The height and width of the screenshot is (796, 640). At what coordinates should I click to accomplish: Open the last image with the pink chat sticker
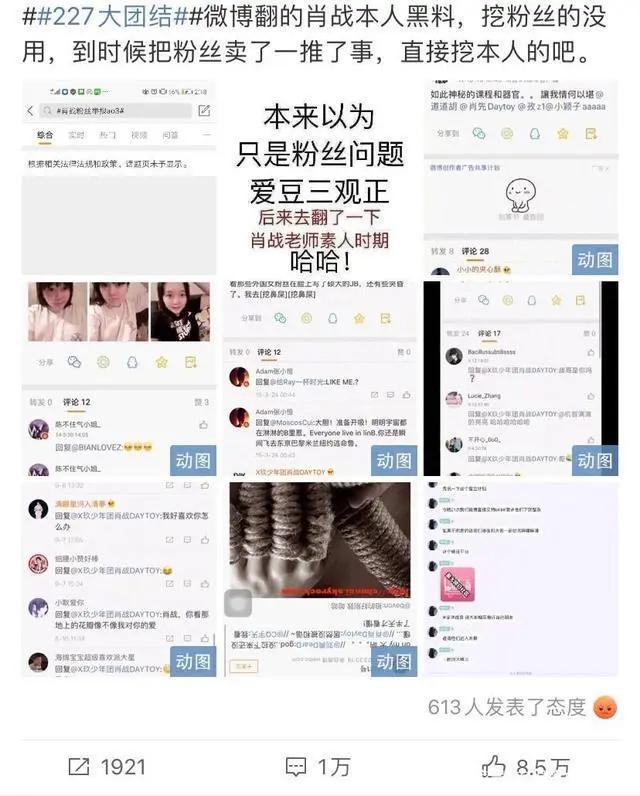point(520,578)
